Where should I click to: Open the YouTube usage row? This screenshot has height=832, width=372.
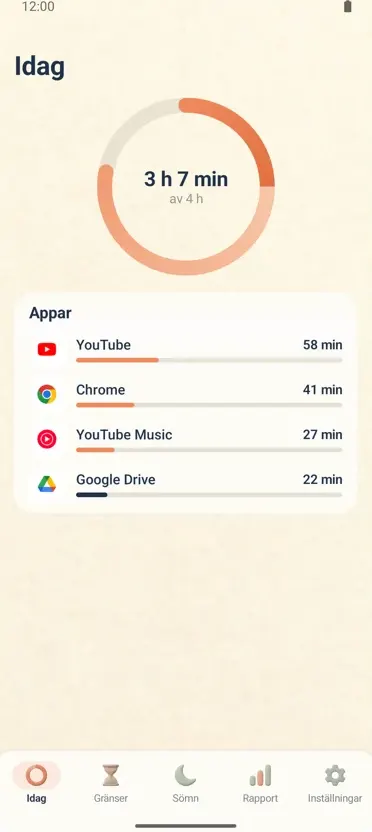tap(186, 349)
